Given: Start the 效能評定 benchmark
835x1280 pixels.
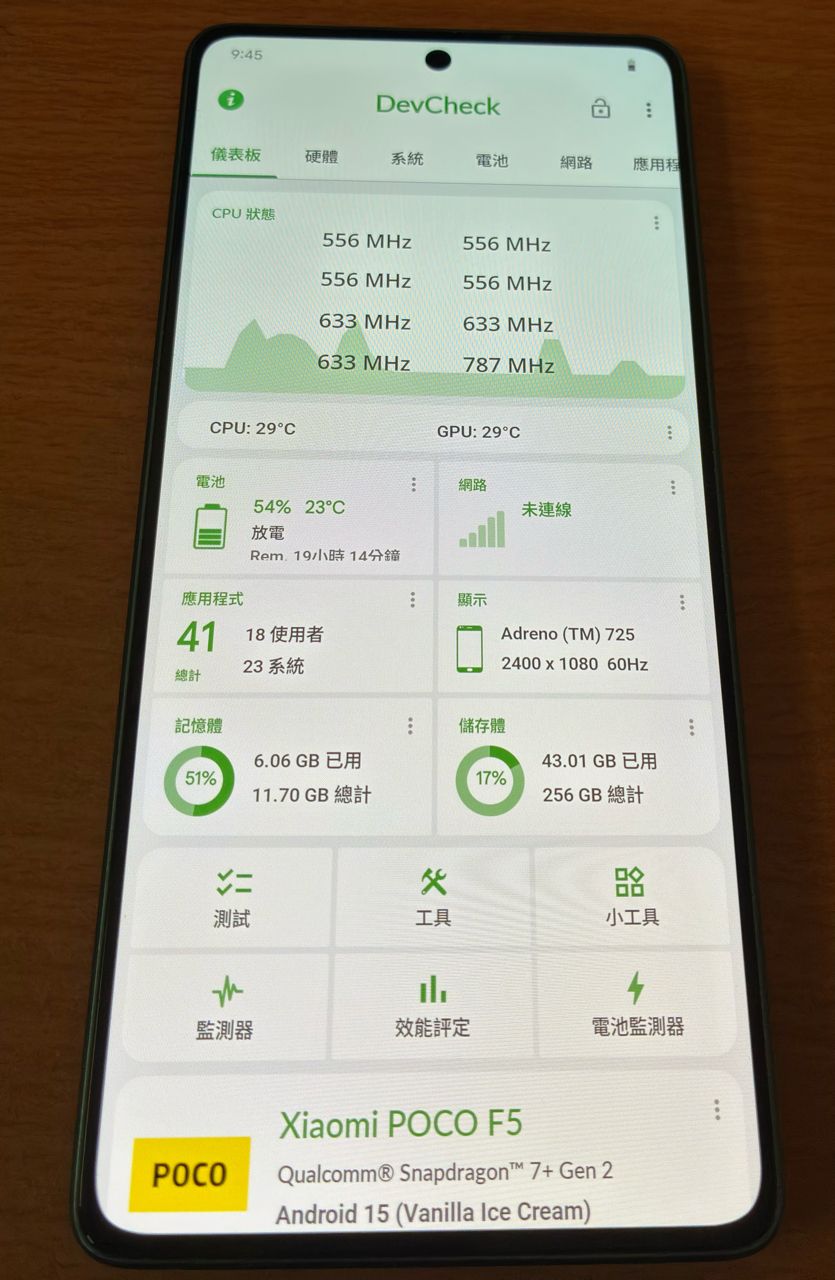Looking at the screenshot, I should coord(432,1008).
